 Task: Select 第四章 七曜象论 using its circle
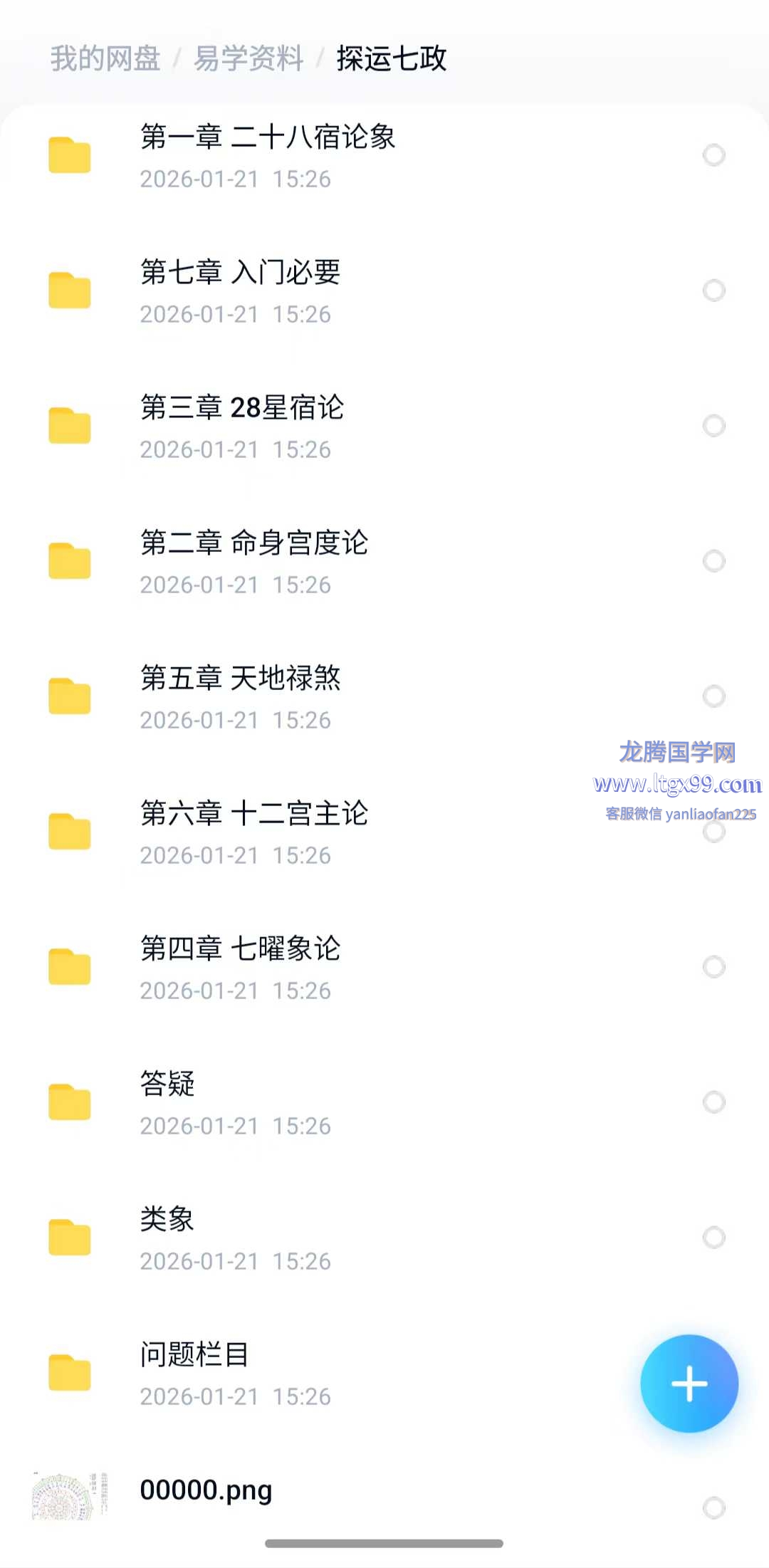tap(713, 967)
